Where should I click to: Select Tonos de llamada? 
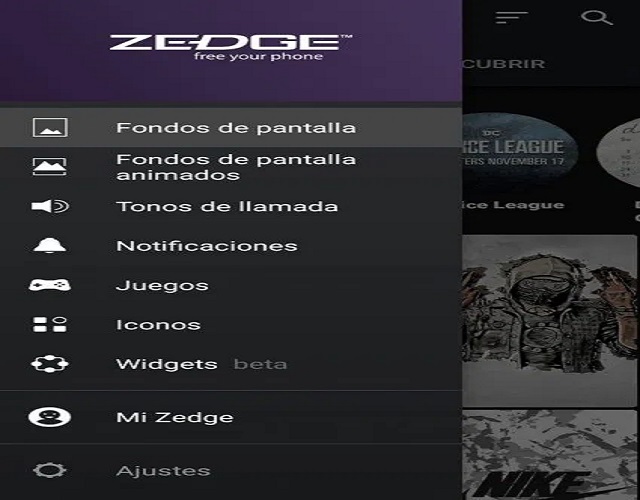[x=227, y=207]
